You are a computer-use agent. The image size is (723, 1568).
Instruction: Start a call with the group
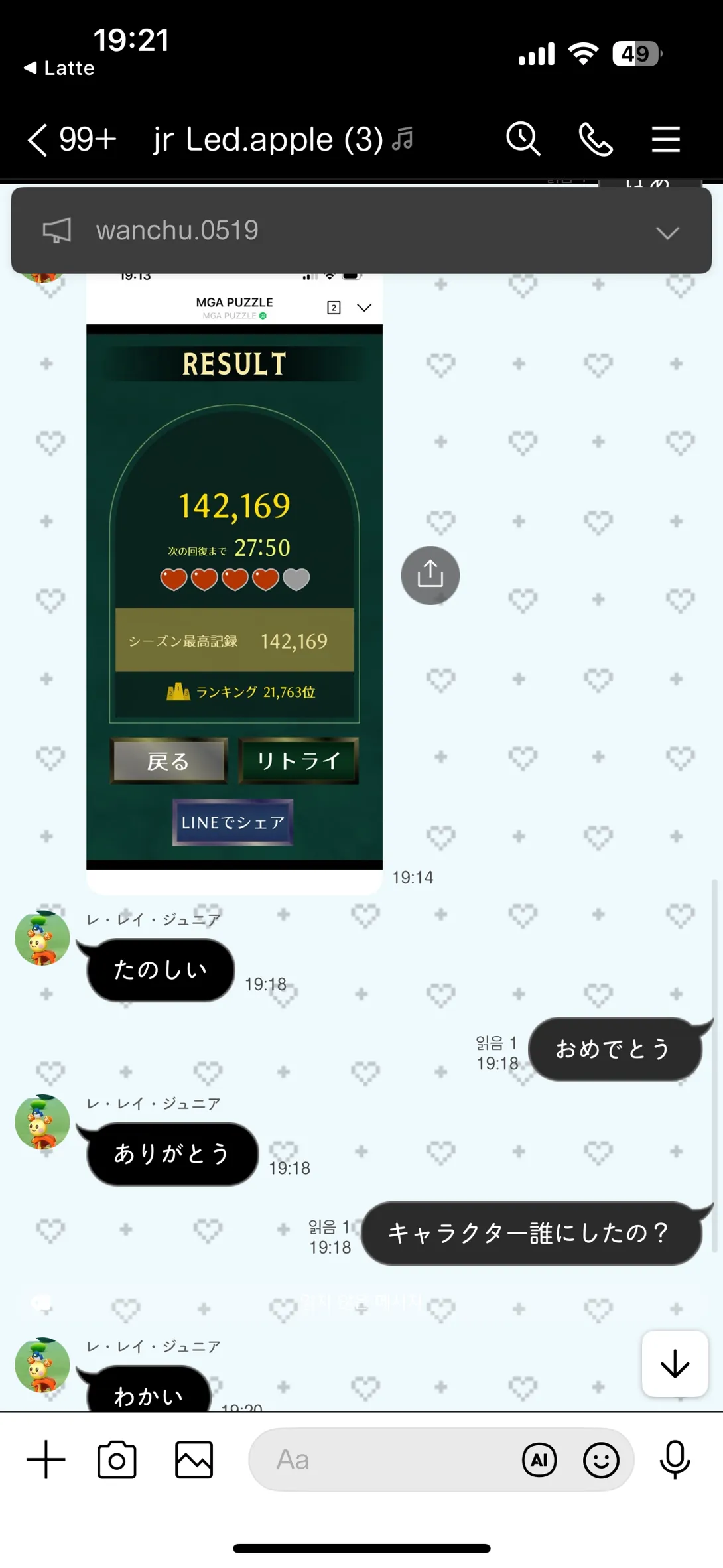(x=595, y=139)
